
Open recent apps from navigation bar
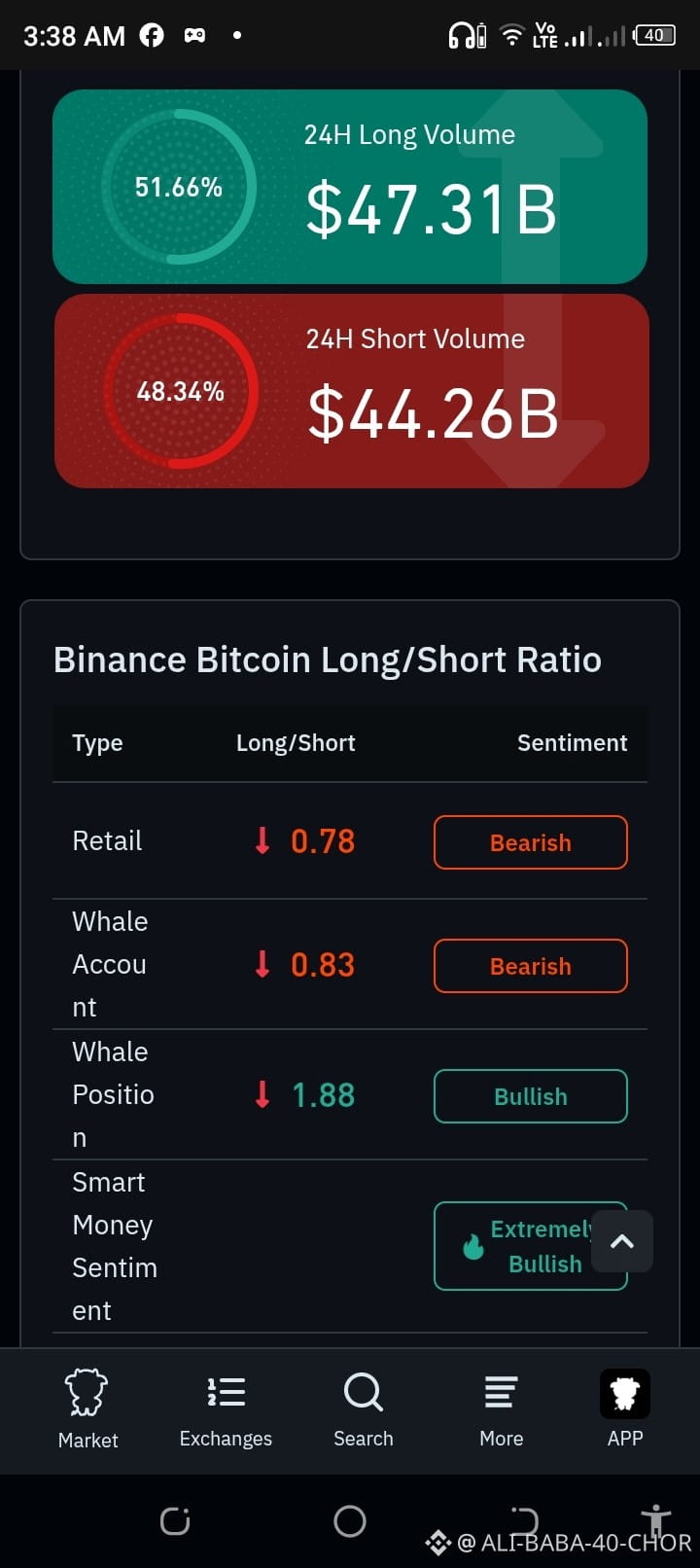tap(175, 1520)
